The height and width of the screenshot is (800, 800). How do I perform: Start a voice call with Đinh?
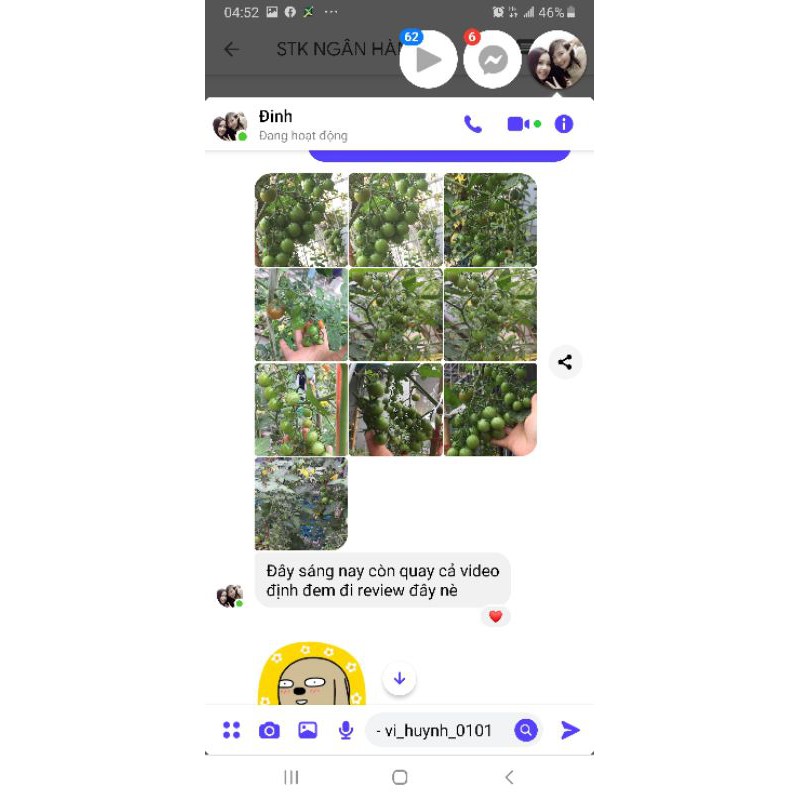473,124
